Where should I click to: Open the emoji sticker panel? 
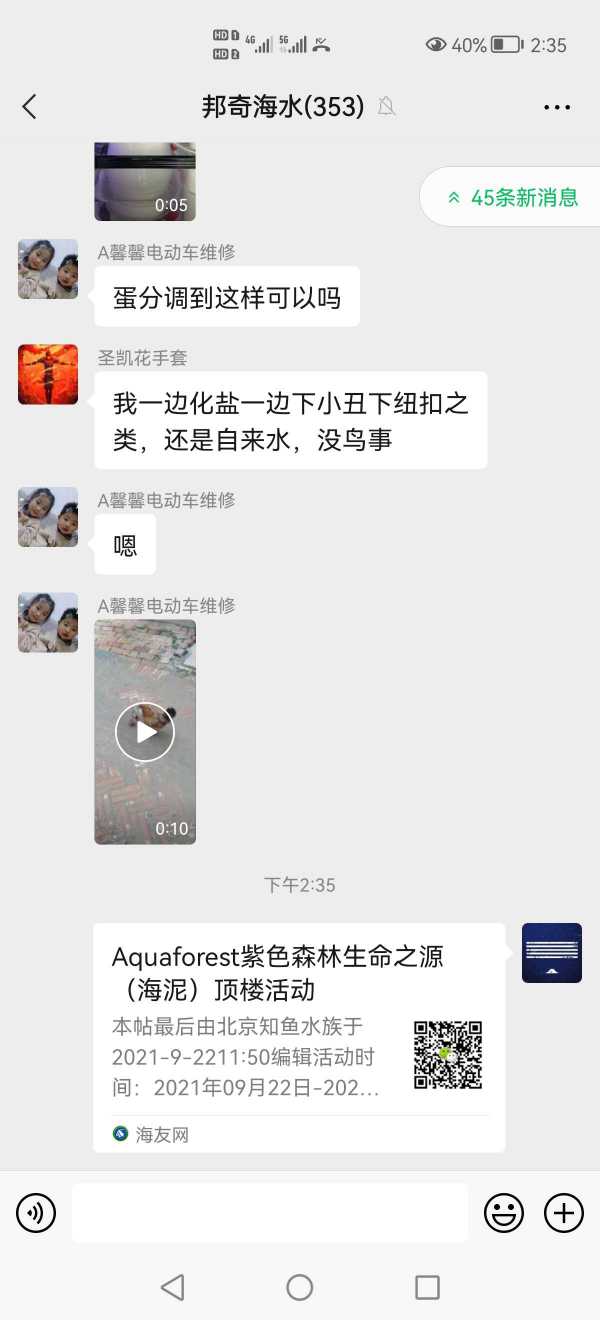coord(504,1213)
